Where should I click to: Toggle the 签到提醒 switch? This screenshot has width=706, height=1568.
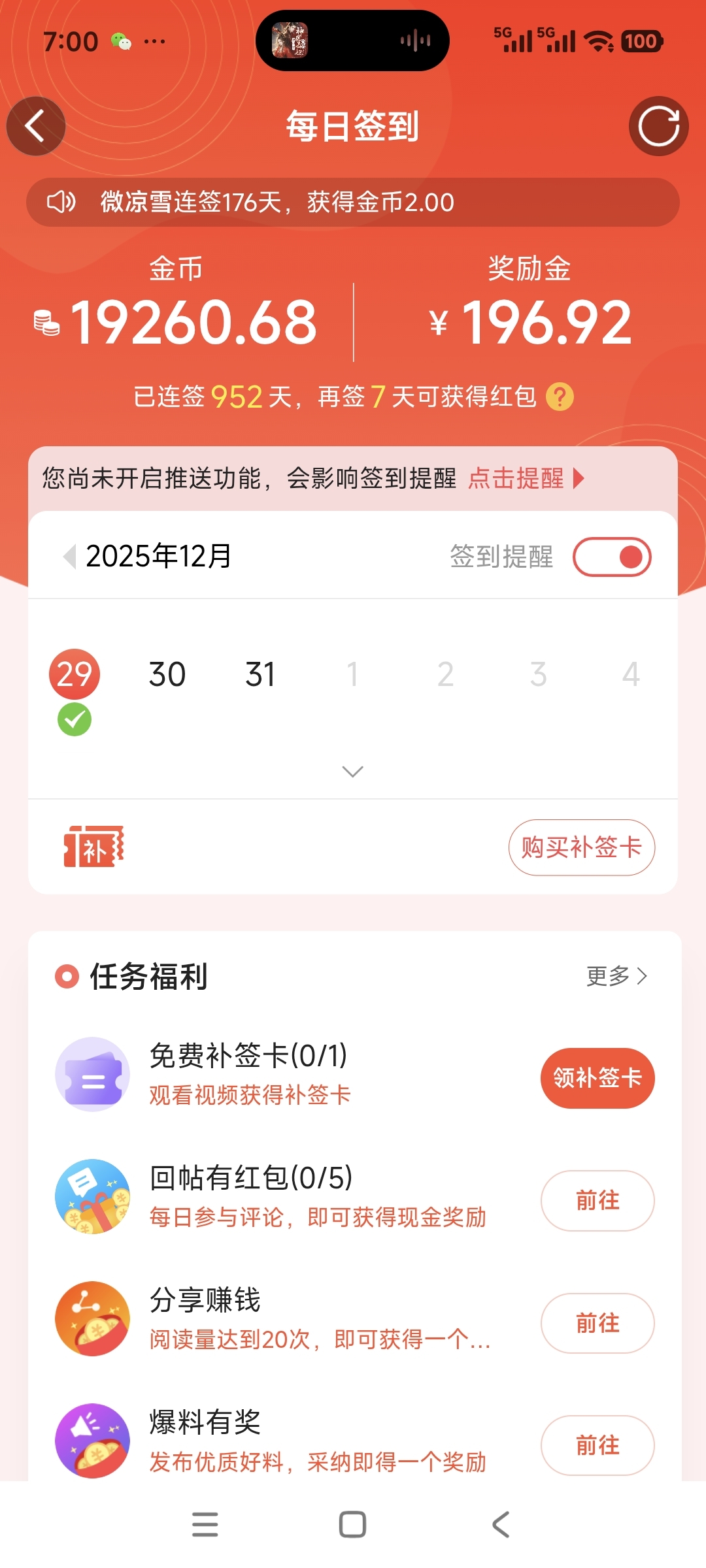click(612, 557)
